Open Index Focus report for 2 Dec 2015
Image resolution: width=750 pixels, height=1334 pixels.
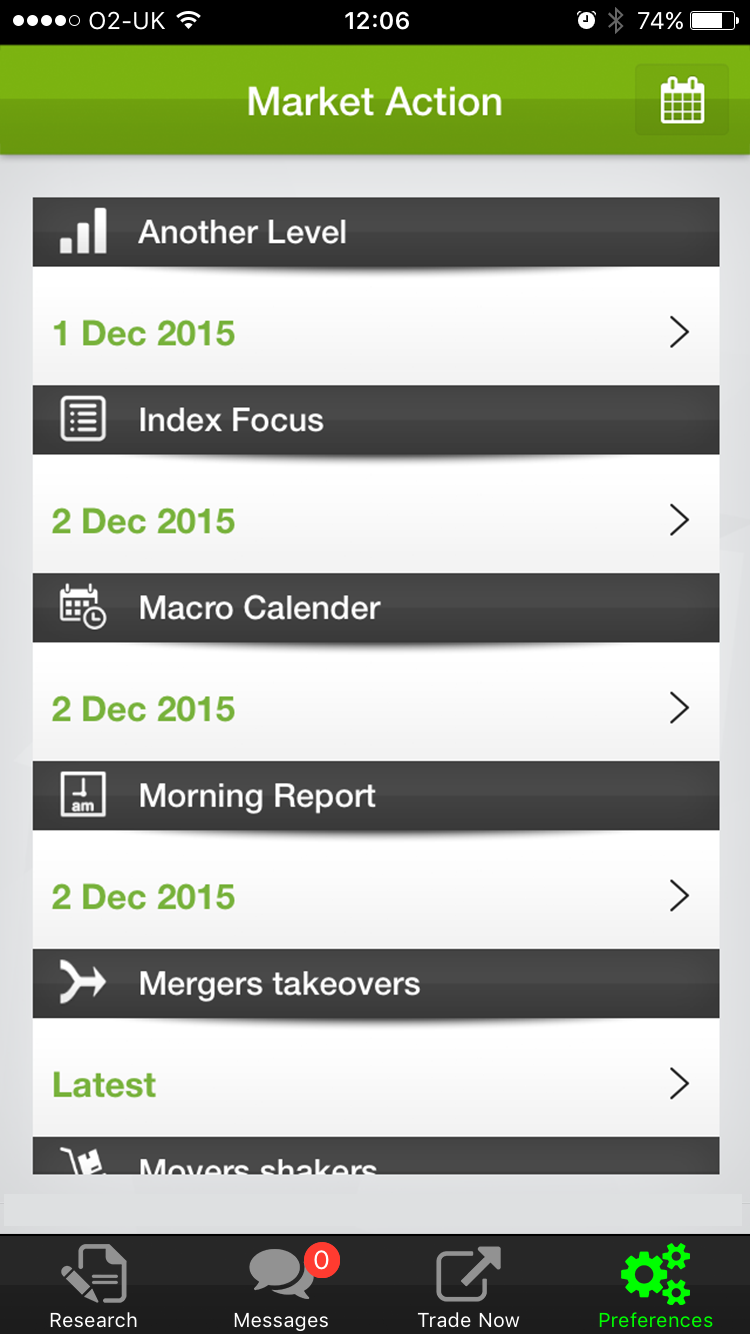tap(375, 520)
